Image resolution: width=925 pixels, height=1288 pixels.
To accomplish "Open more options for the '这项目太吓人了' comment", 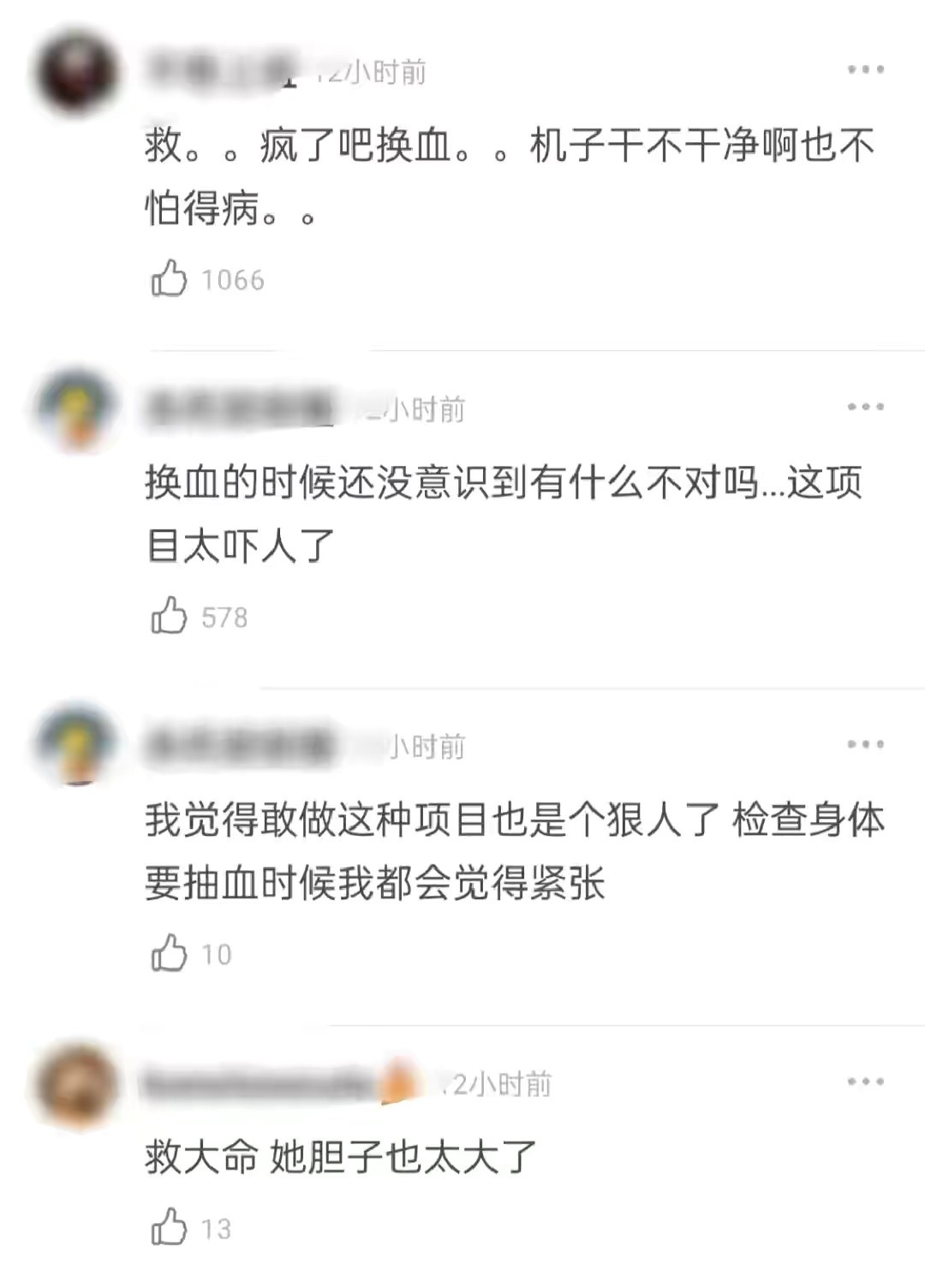I will tap(865, 407).
